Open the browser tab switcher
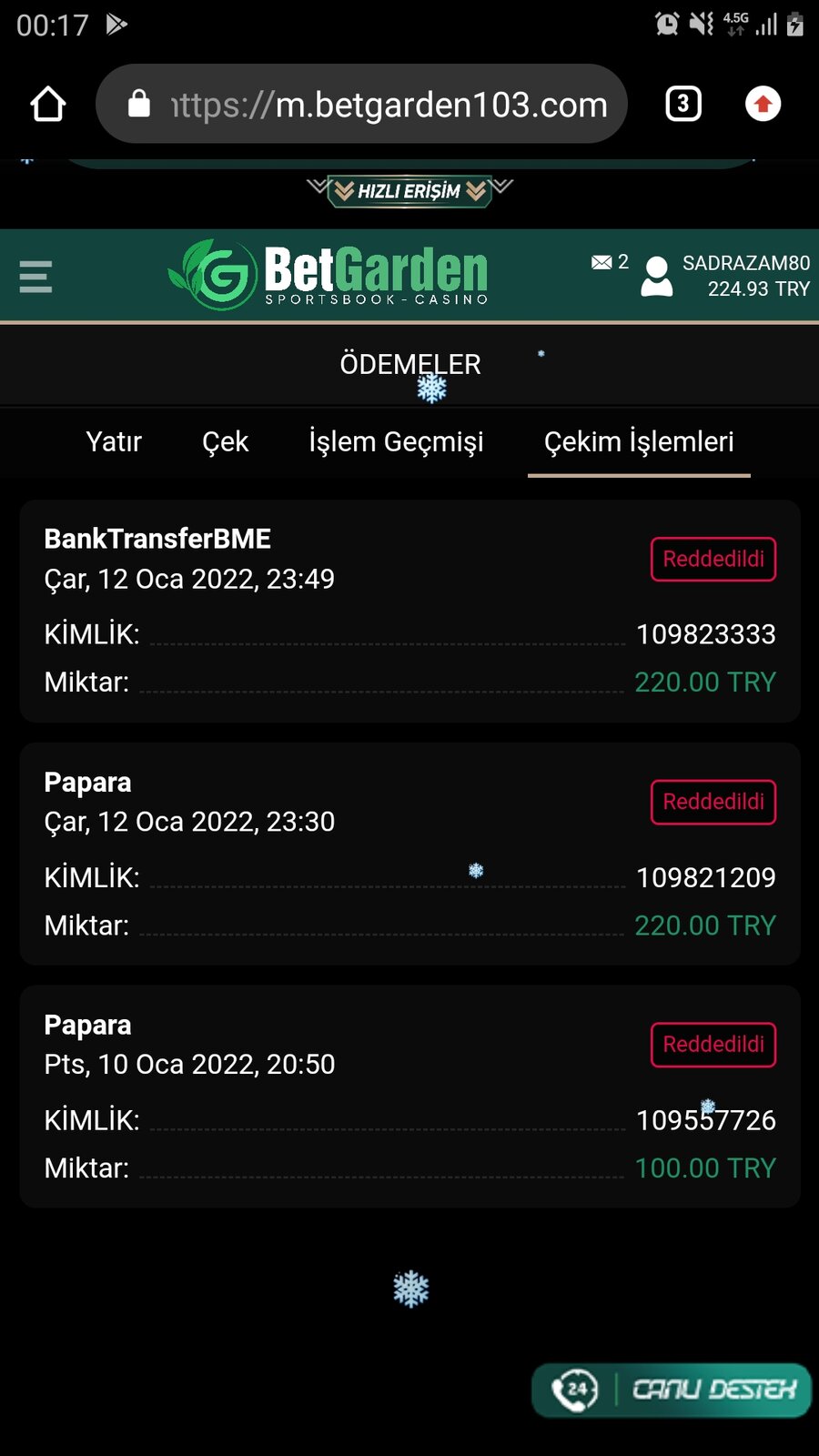 (x=683, y=104)
